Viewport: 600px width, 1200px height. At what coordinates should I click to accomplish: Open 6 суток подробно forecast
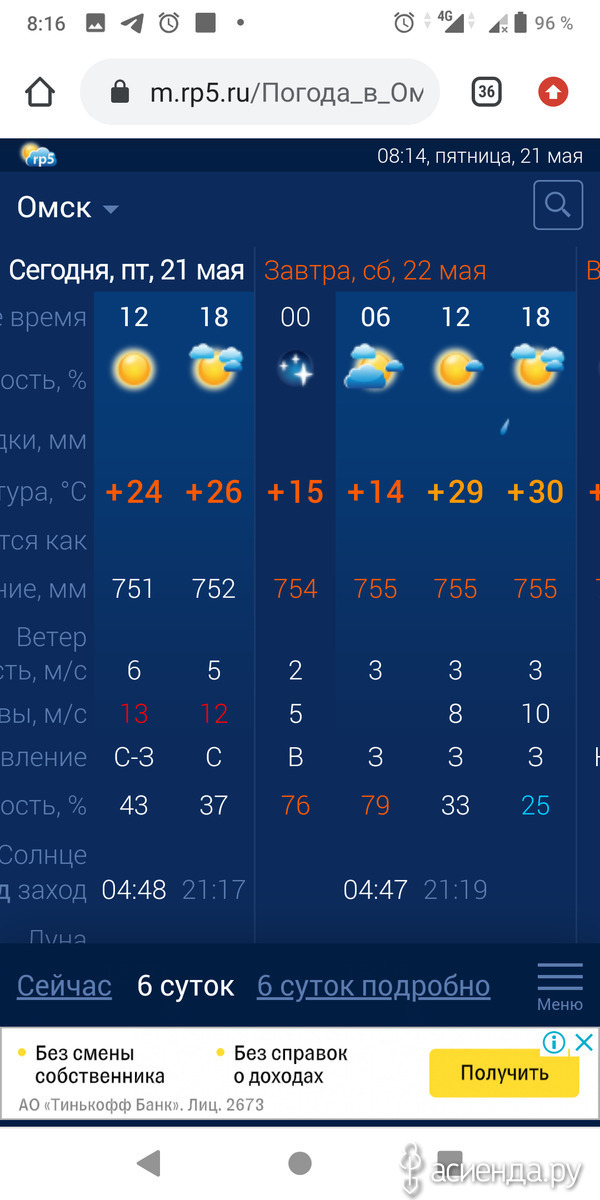[x=373, y=986]
